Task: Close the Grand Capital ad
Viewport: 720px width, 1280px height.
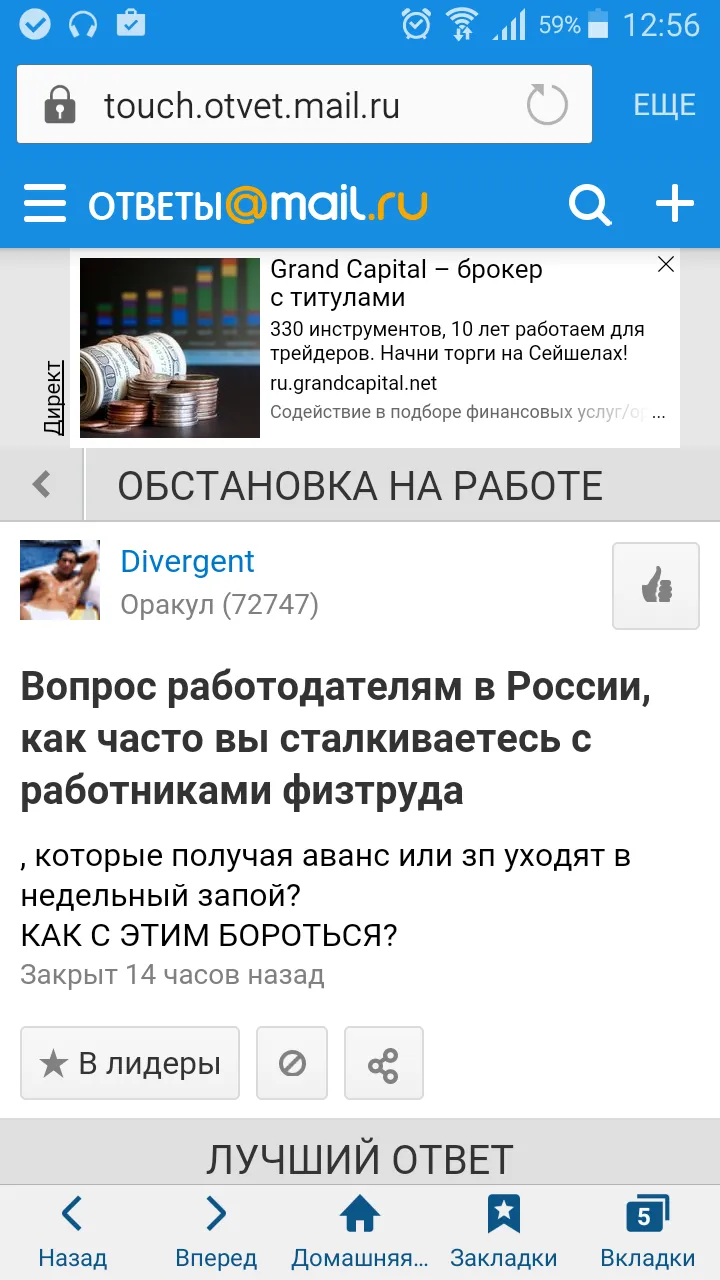Action: point(666,265)
